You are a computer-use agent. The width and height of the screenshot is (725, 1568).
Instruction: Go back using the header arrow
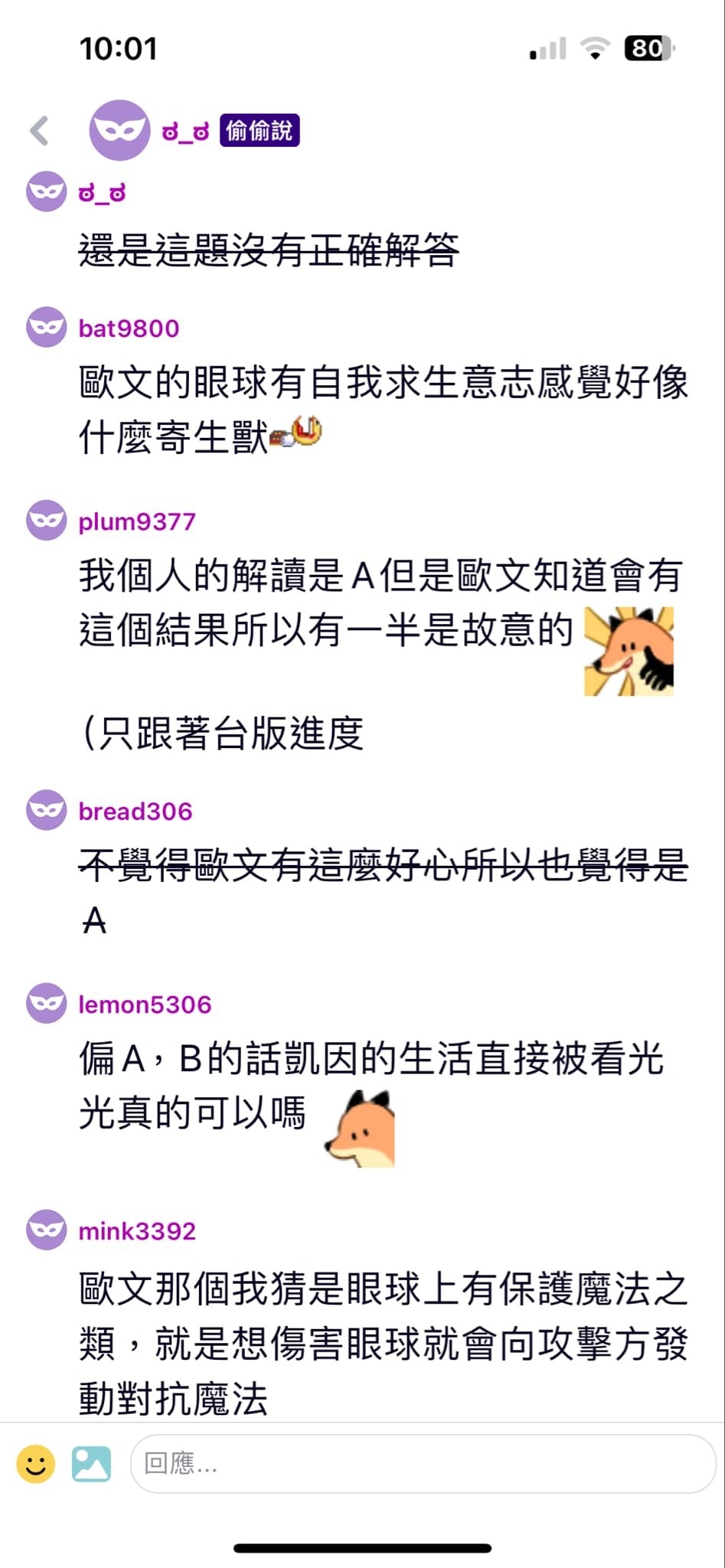(x=40, y=130)
